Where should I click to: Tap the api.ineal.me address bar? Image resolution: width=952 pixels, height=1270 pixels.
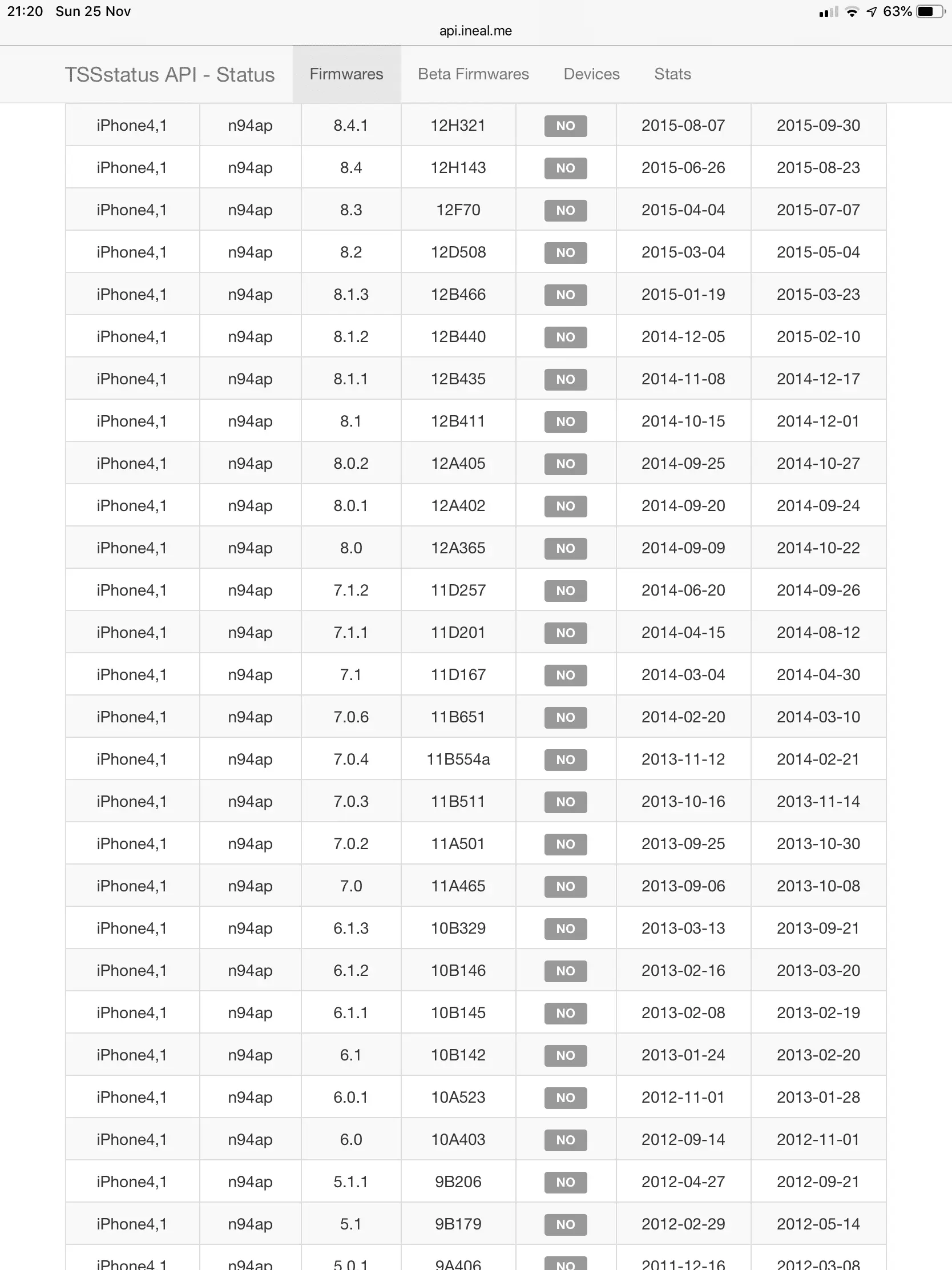pos(475,31)
